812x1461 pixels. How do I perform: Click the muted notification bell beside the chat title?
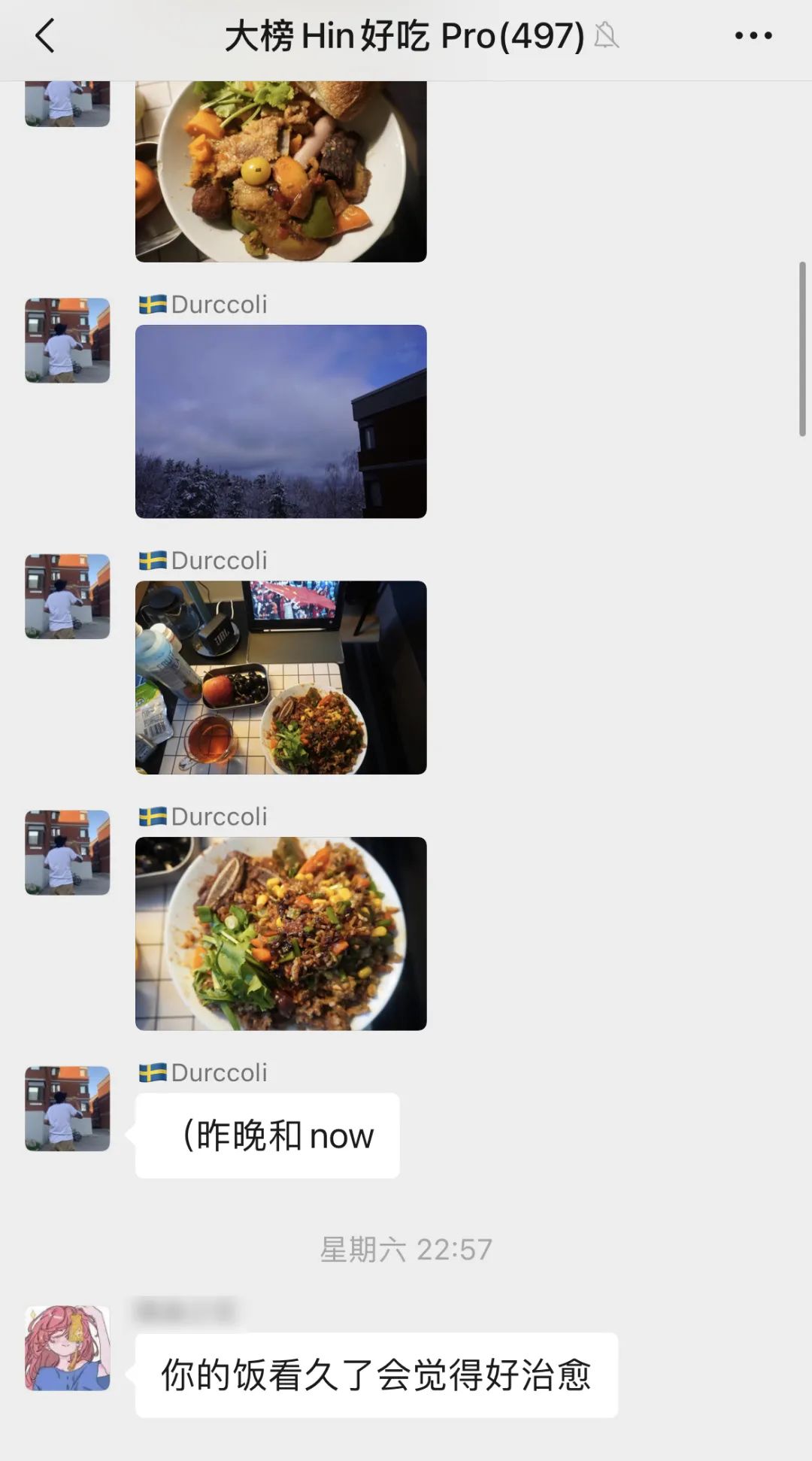click(609, 36)
